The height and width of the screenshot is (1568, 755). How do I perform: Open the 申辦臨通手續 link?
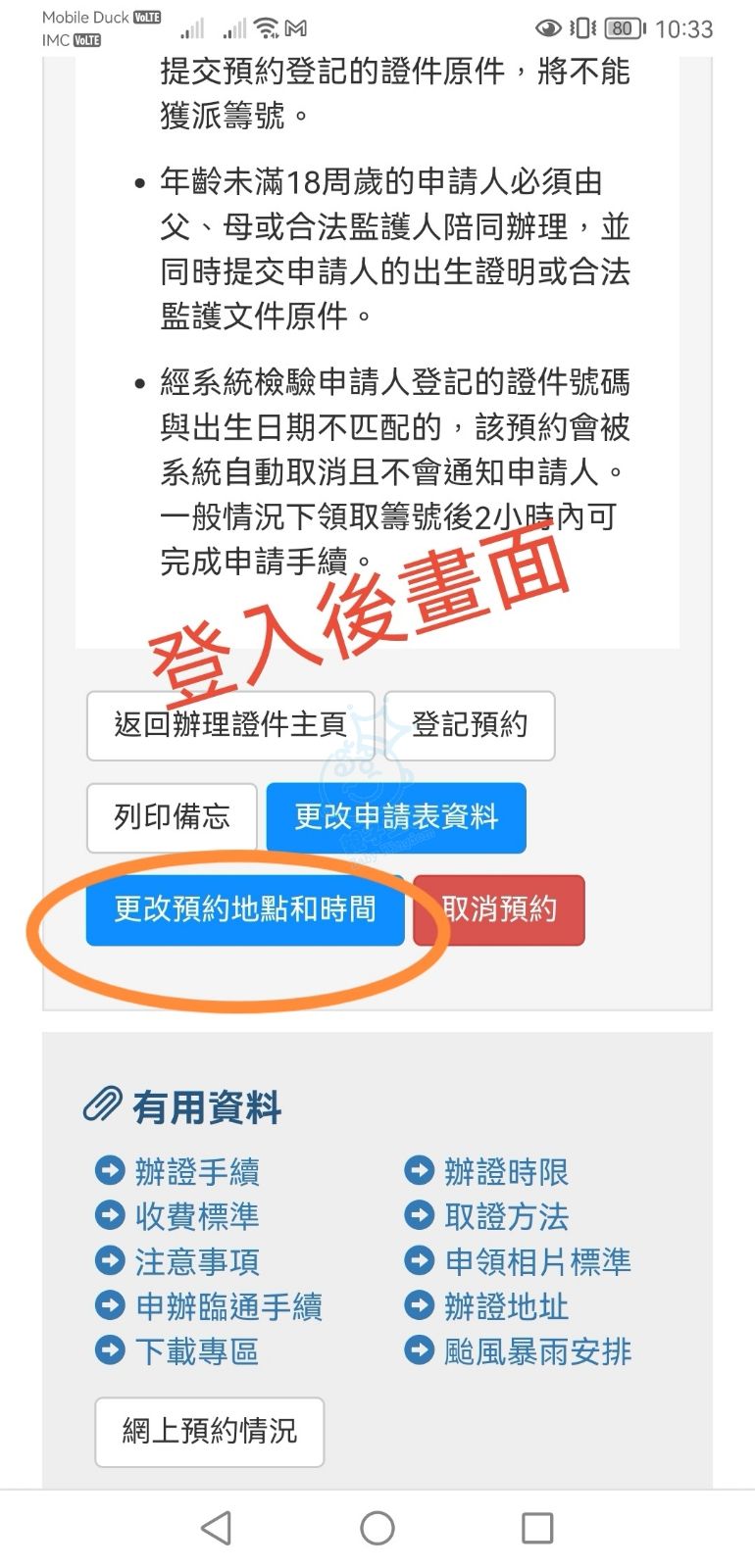(x=228, y=1306)
